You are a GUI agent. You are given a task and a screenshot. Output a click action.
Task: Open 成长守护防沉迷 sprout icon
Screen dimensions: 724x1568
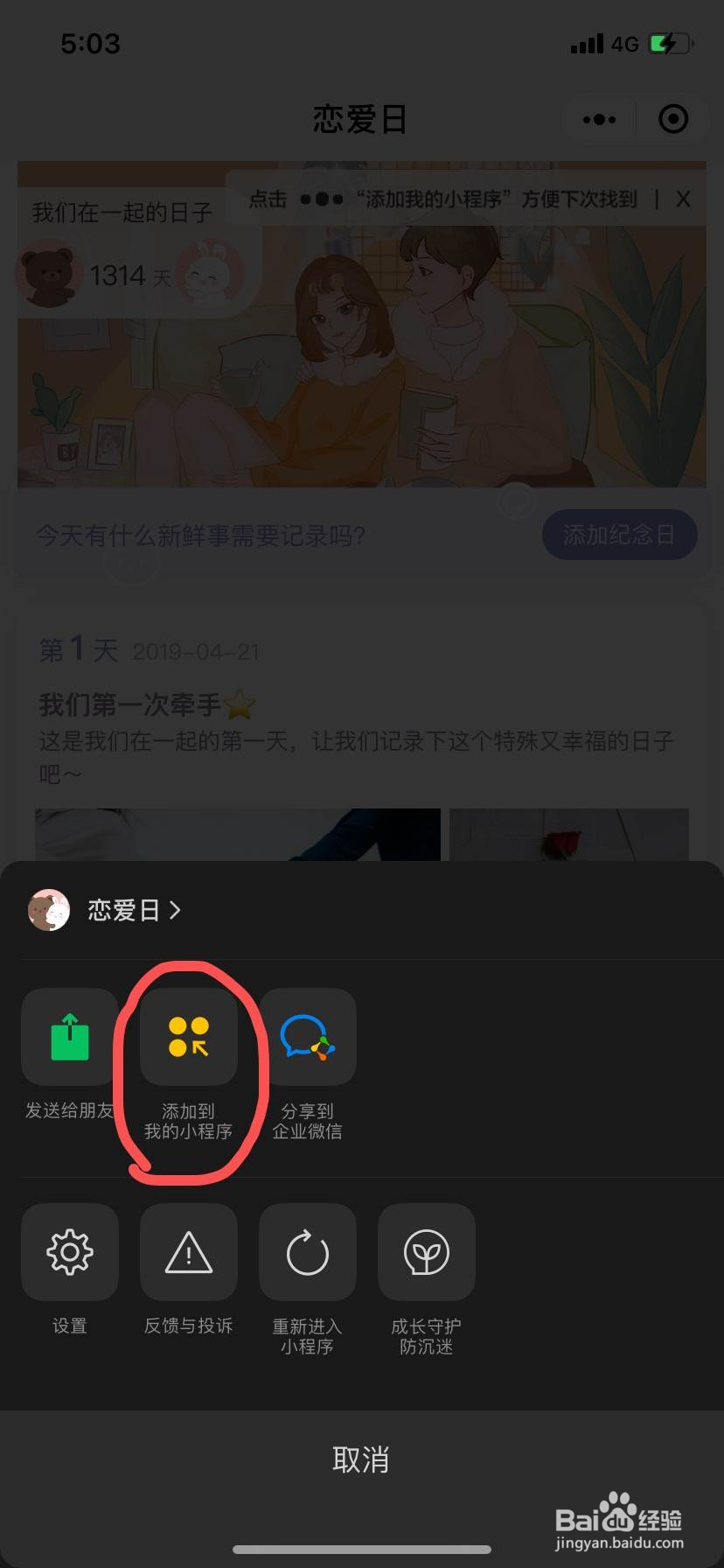point(426,1251)
